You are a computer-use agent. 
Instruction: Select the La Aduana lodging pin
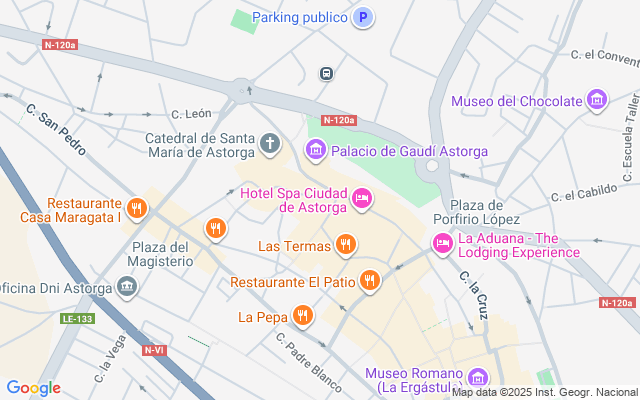point(443,244)
